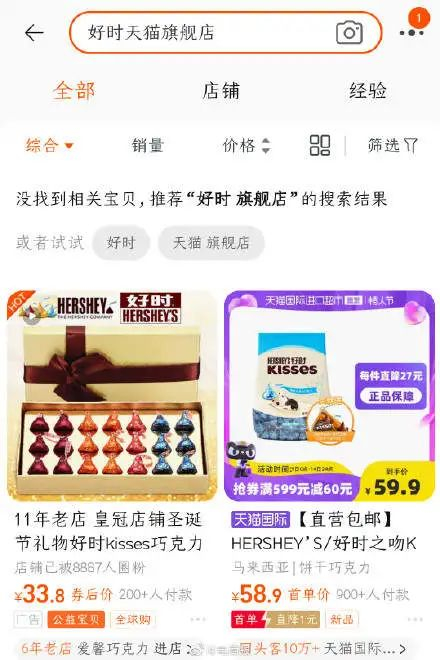The width and height of the screenshot is (440, 660).
Task: Open camera image search
Action: pos(349,33)
